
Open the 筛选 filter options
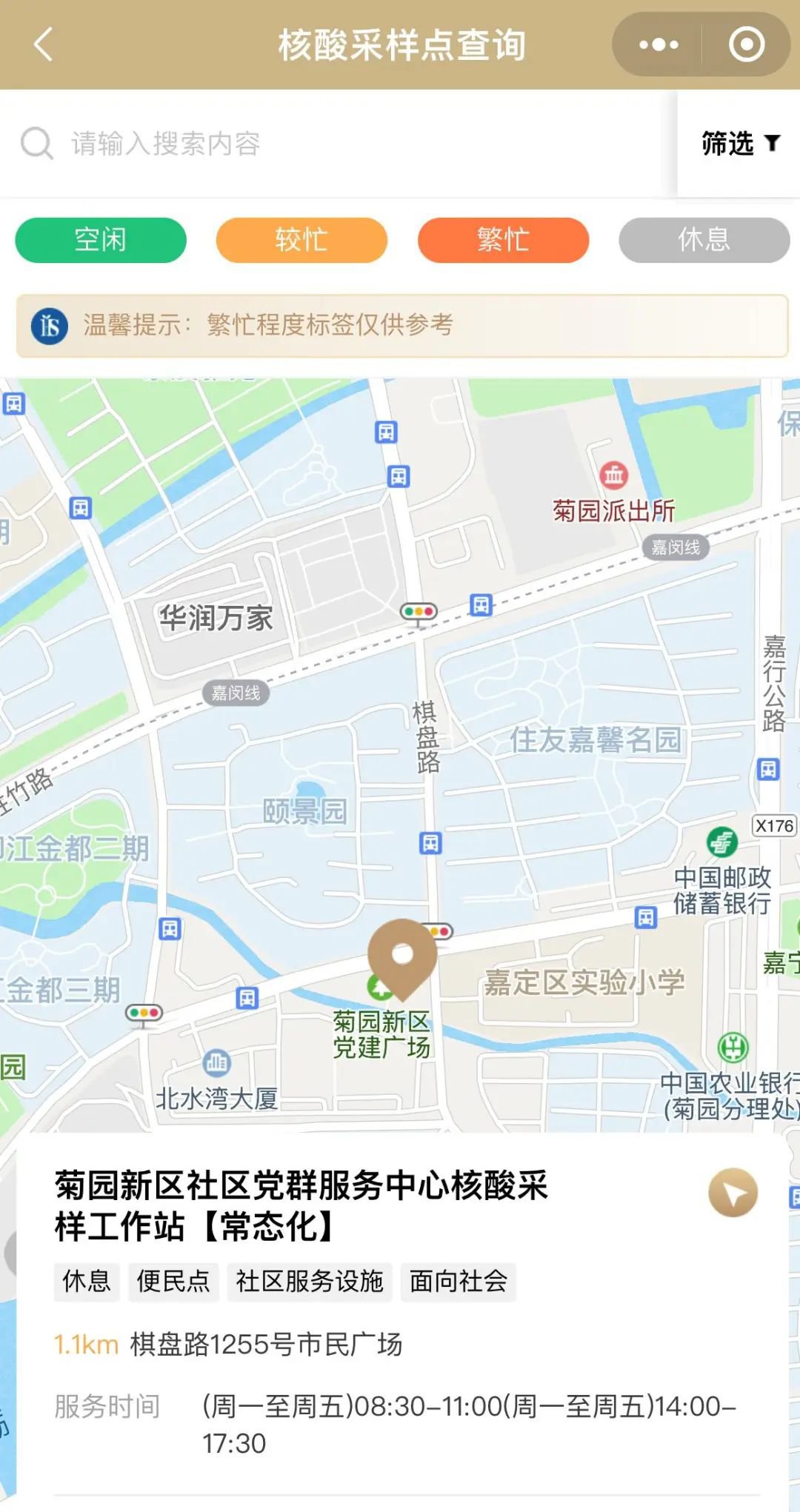click(x=739, y=143)
